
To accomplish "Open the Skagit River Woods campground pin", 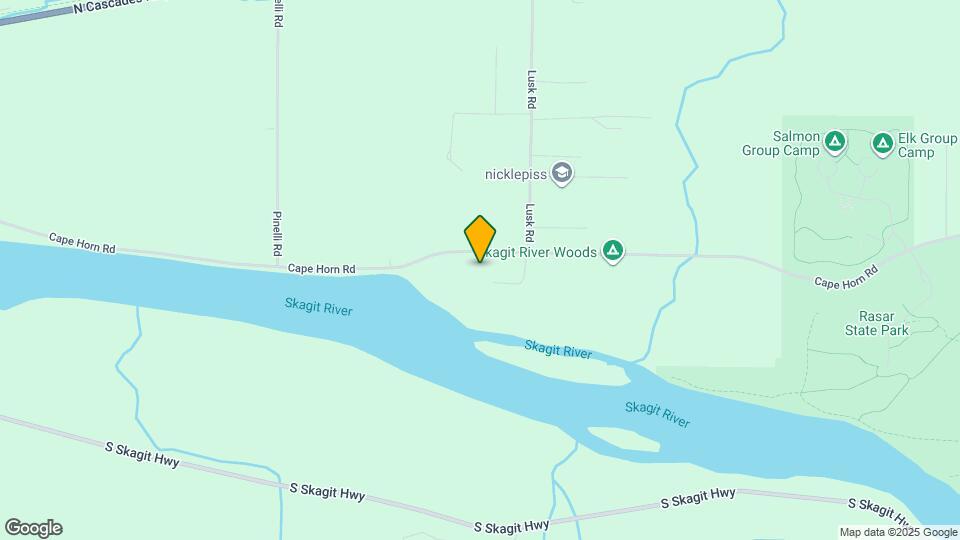I will (x=613, y=252).
